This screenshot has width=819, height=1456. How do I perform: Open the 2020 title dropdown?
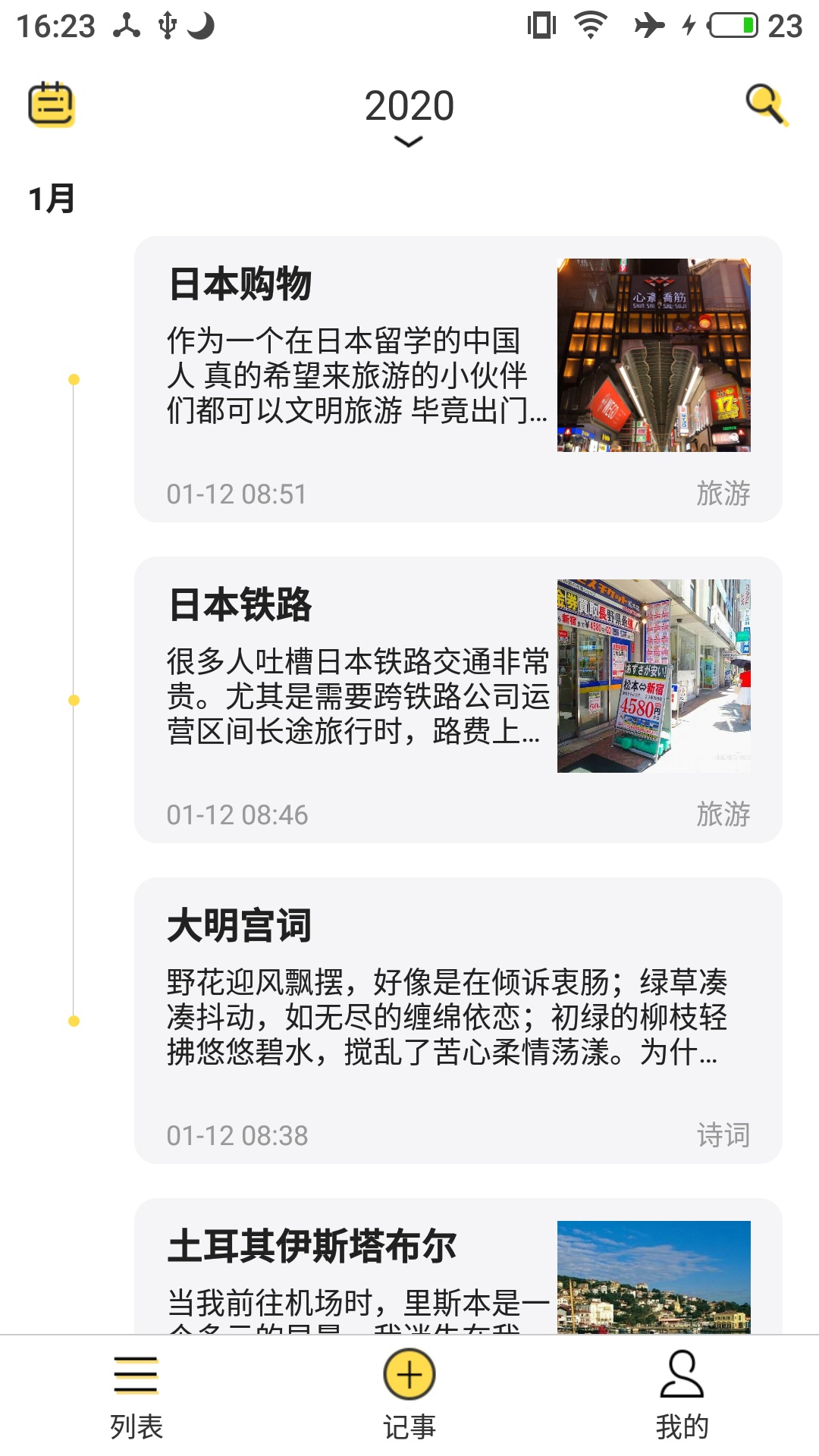[409, 106]
